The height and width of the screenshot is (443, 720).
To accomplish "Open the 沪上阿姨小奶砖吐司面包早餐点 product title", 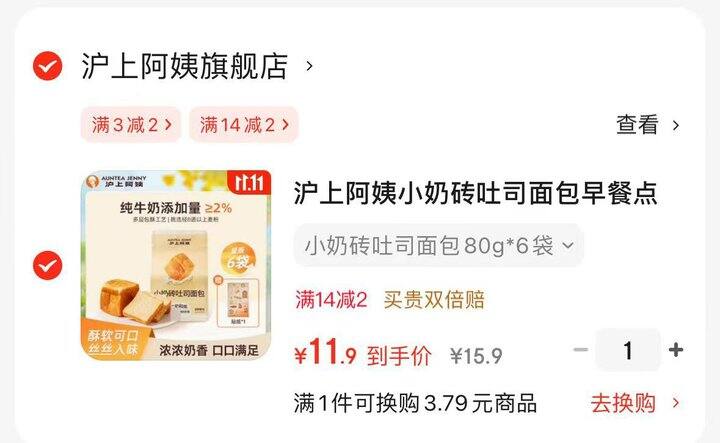I will [x=475, y=193].
